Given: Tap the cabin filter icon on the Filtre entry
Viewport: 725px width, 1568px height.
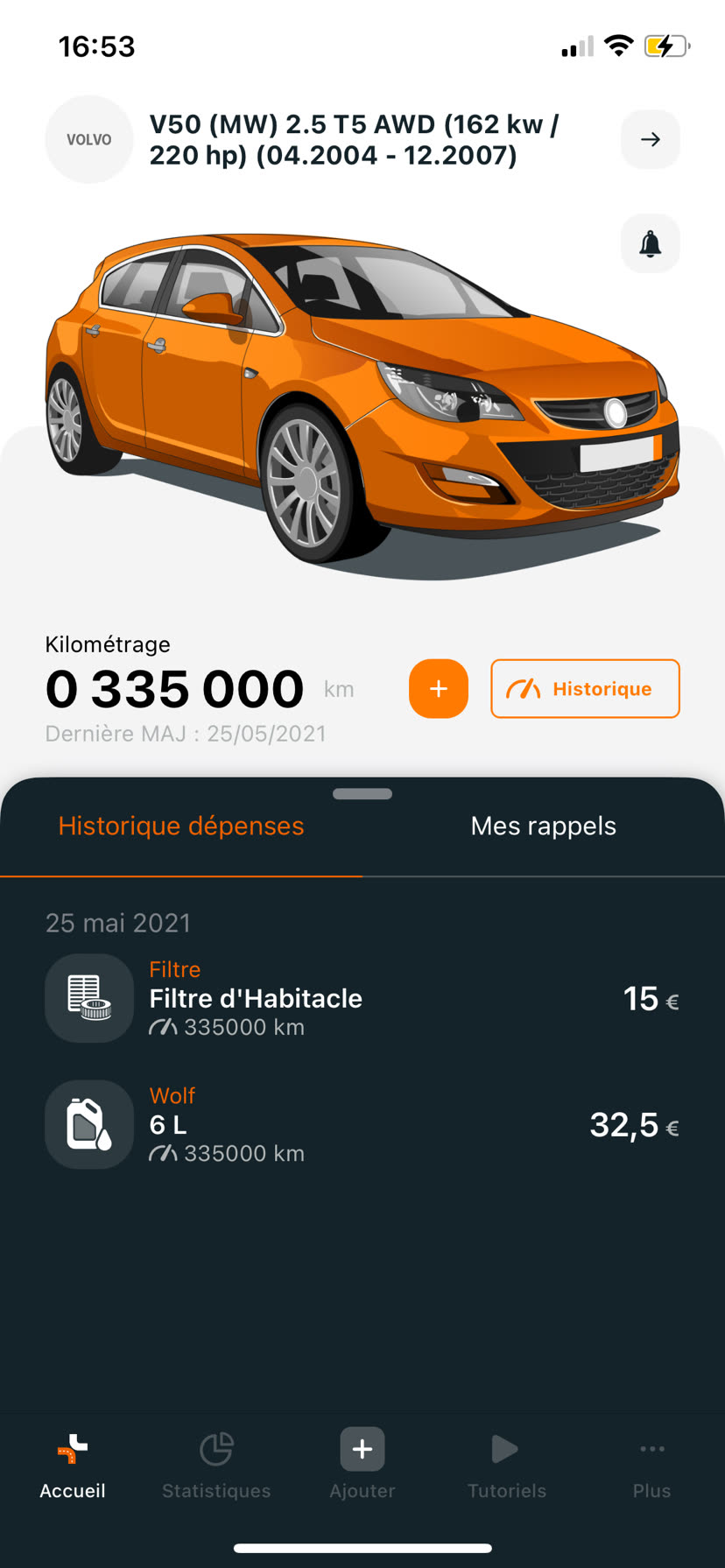Looking at the screenshot, I should 88,998.
